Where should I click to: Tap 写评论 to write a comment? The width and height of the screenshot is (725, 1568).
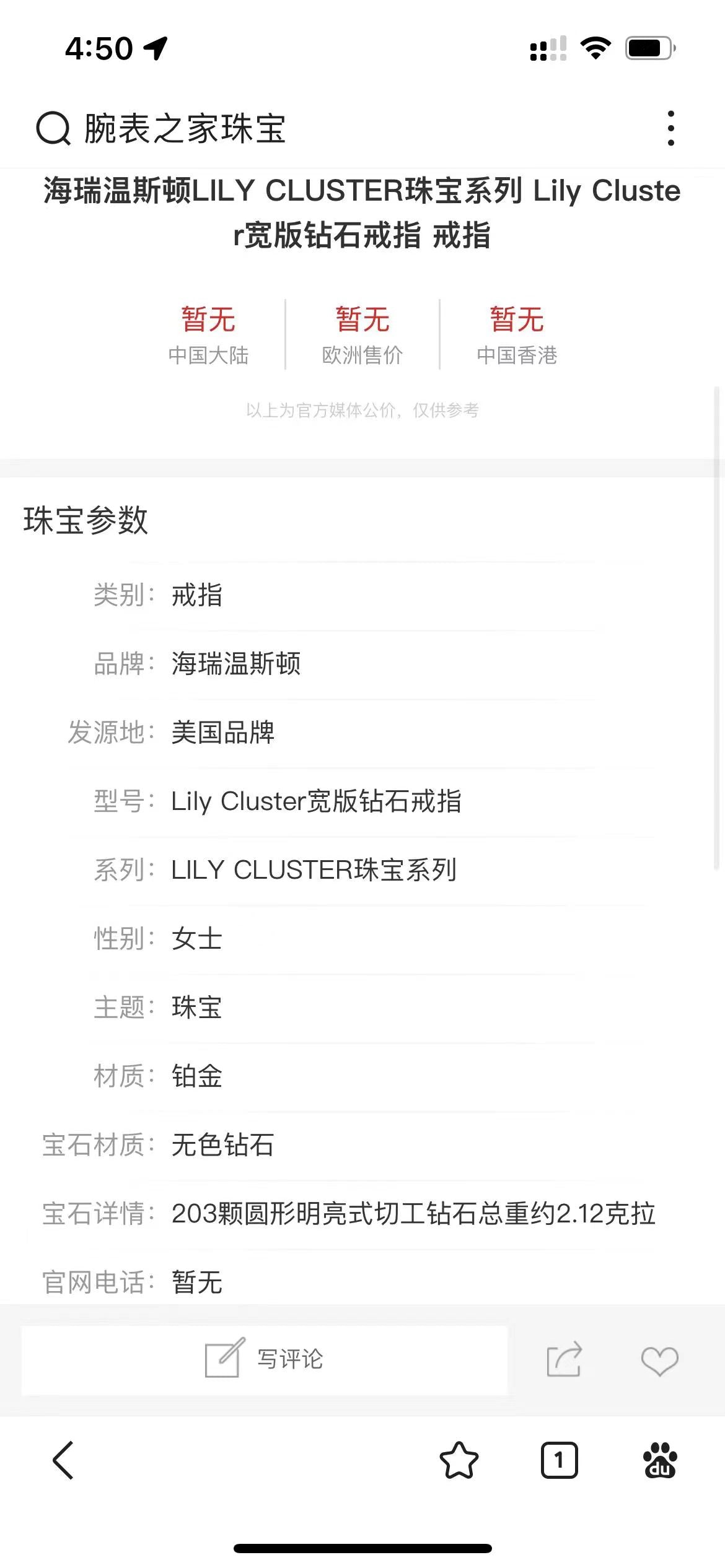point(265,1359)
